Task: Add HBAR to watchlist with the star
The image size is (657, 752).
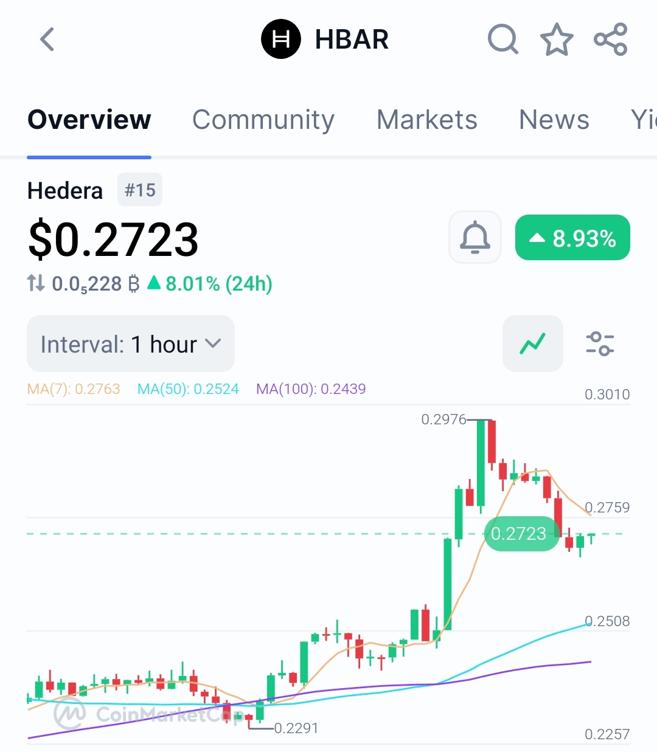Action: coord(557,40)
